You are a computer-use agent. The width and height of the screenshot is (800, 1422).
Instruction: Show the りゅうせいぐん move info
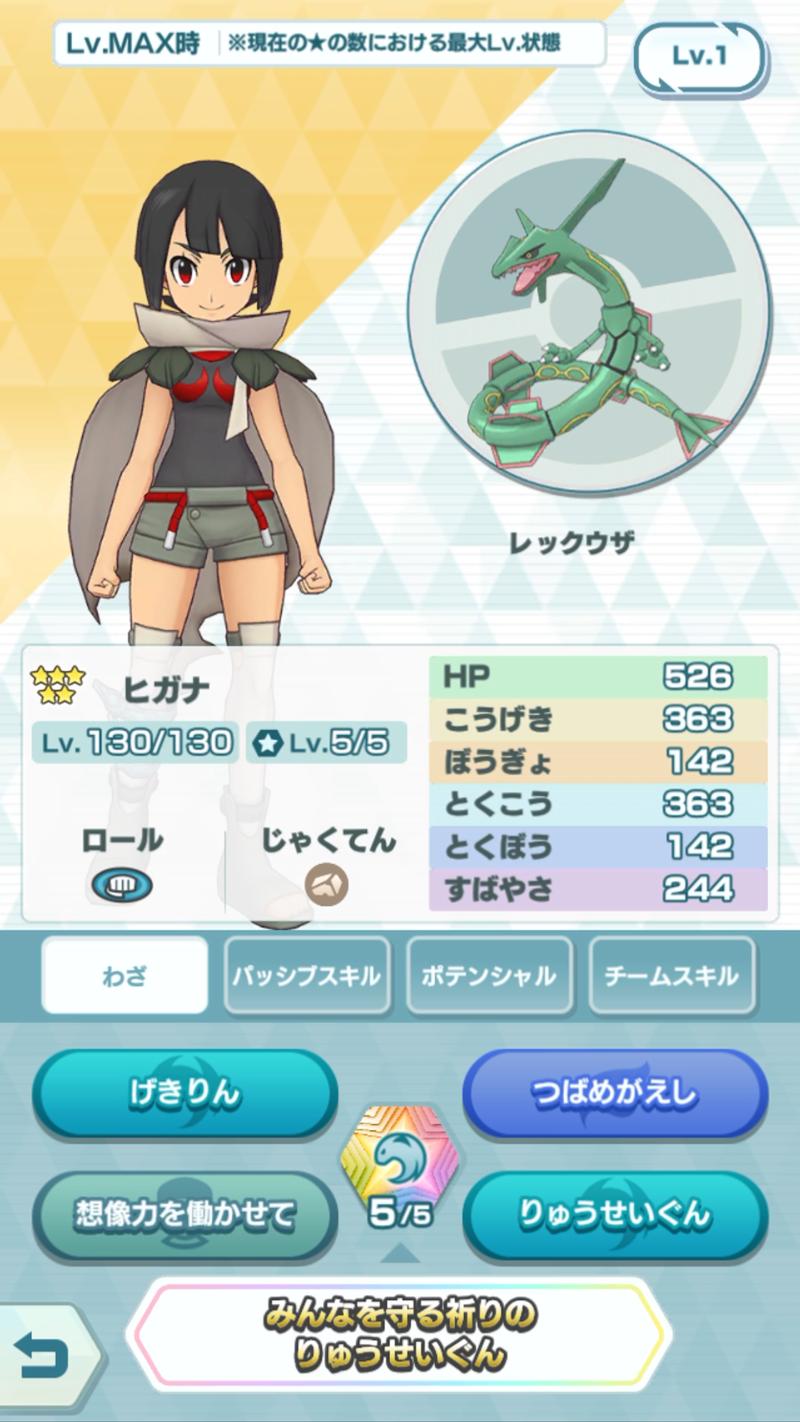[x=614, y=1215]
